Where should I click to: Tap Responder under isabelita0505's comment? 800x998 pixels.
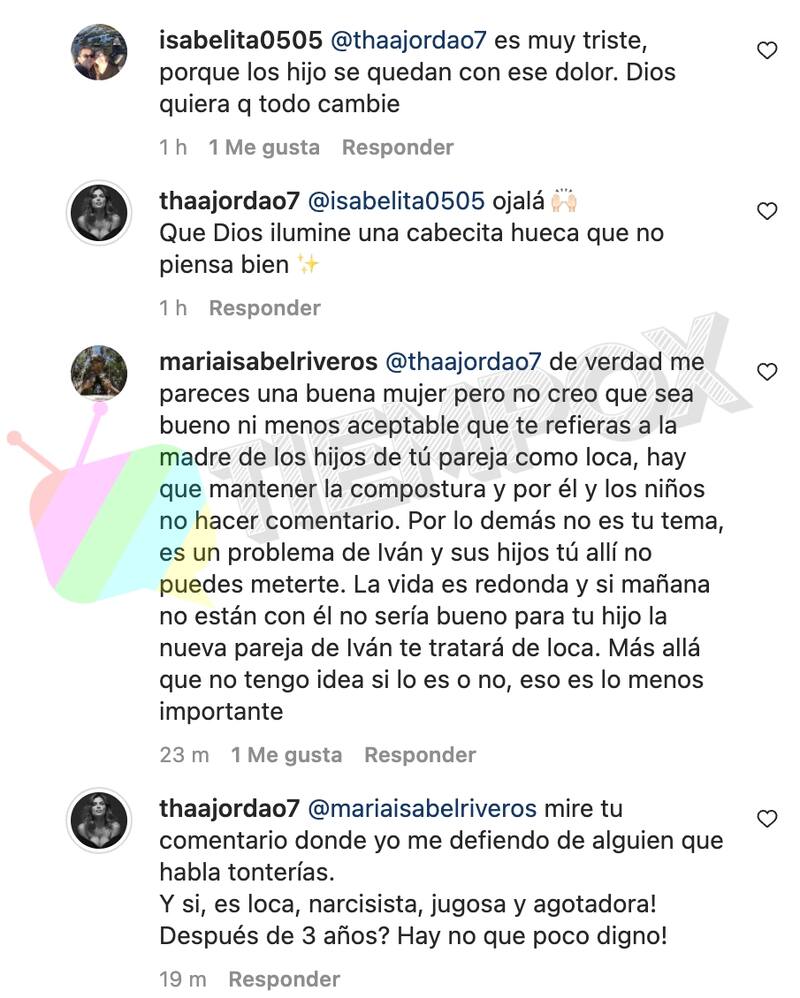point(397,147)
